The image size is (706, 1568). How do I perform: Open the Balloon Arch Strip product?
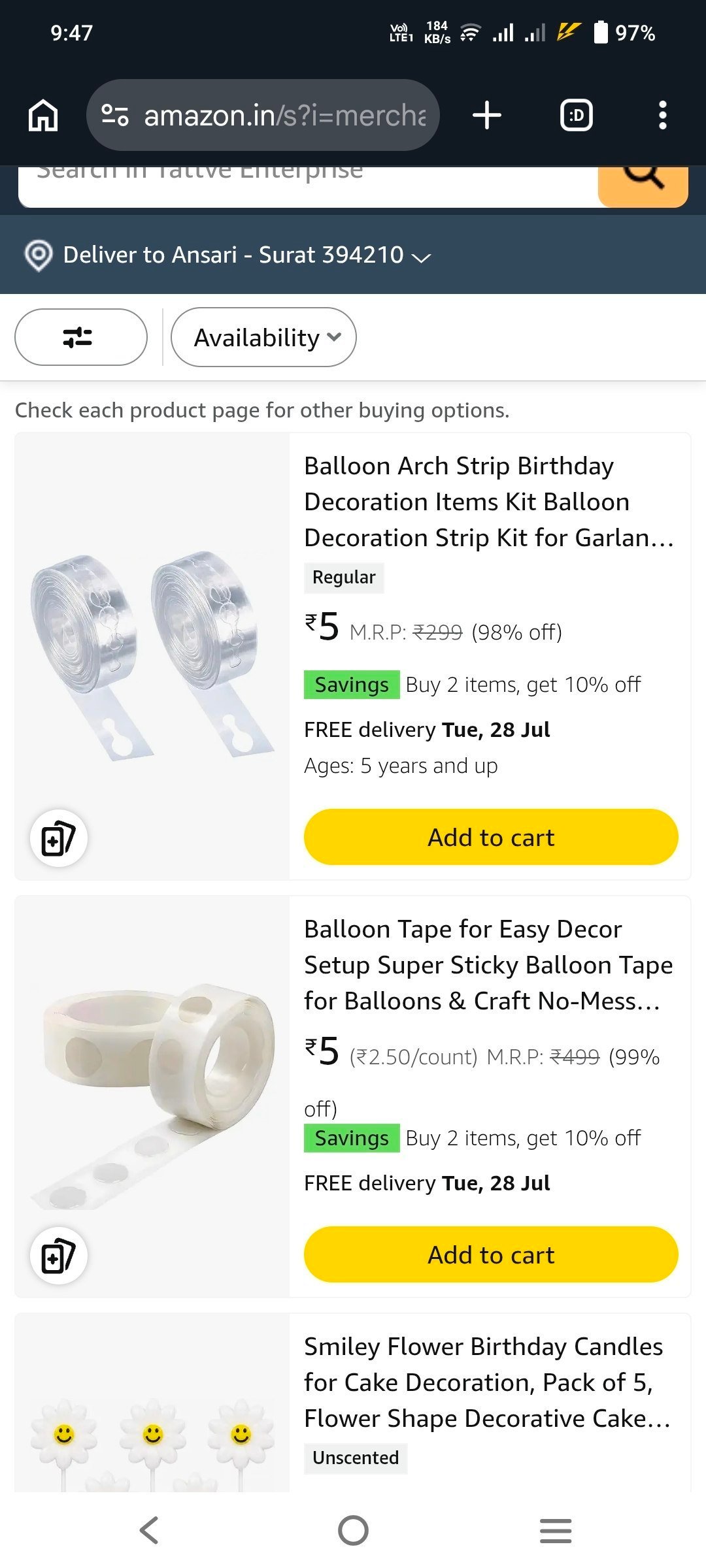coord(489,502)
